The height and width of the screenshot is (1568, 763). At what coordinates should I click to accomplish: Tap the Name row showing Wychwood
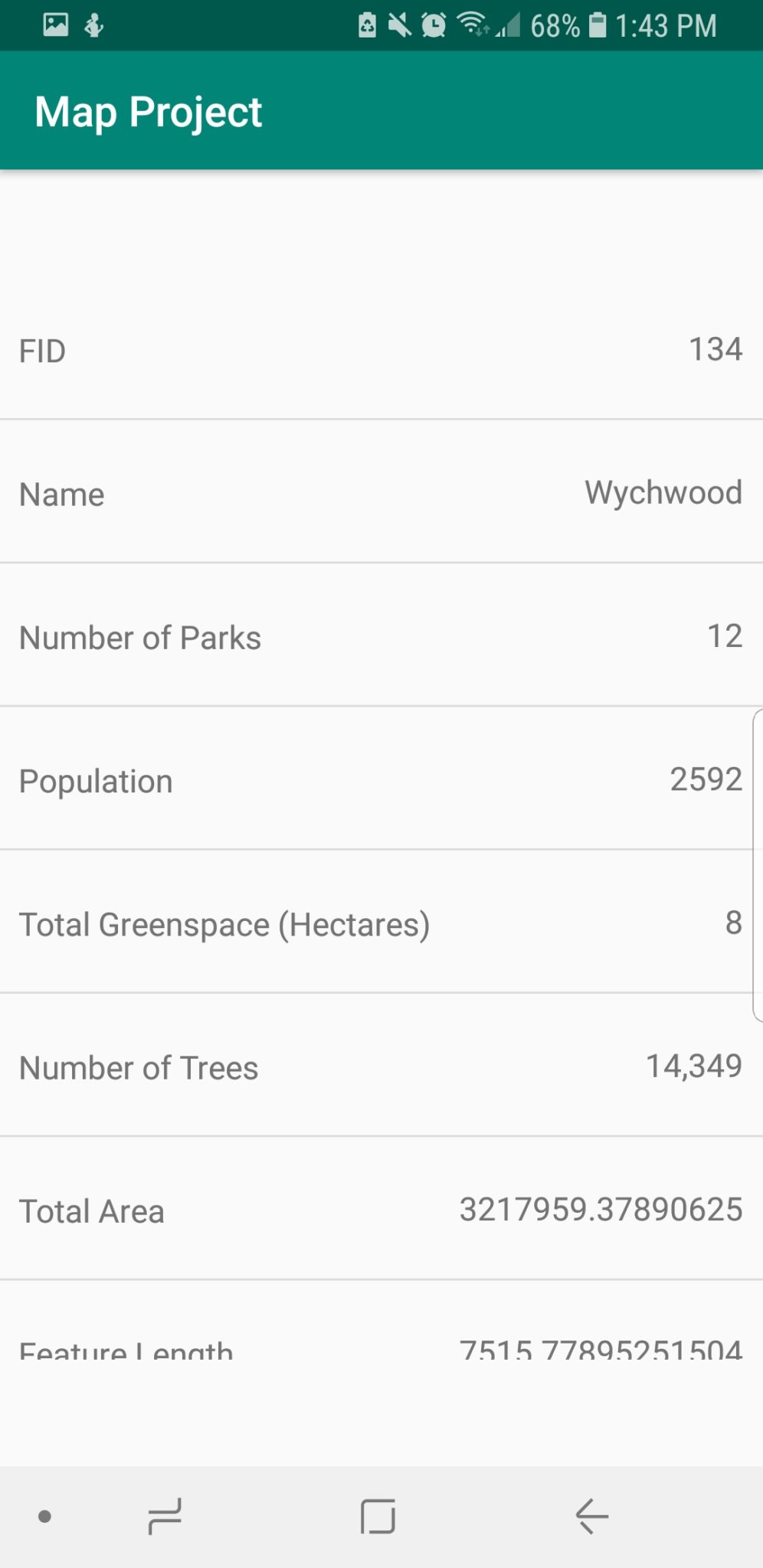pos(381,493)
